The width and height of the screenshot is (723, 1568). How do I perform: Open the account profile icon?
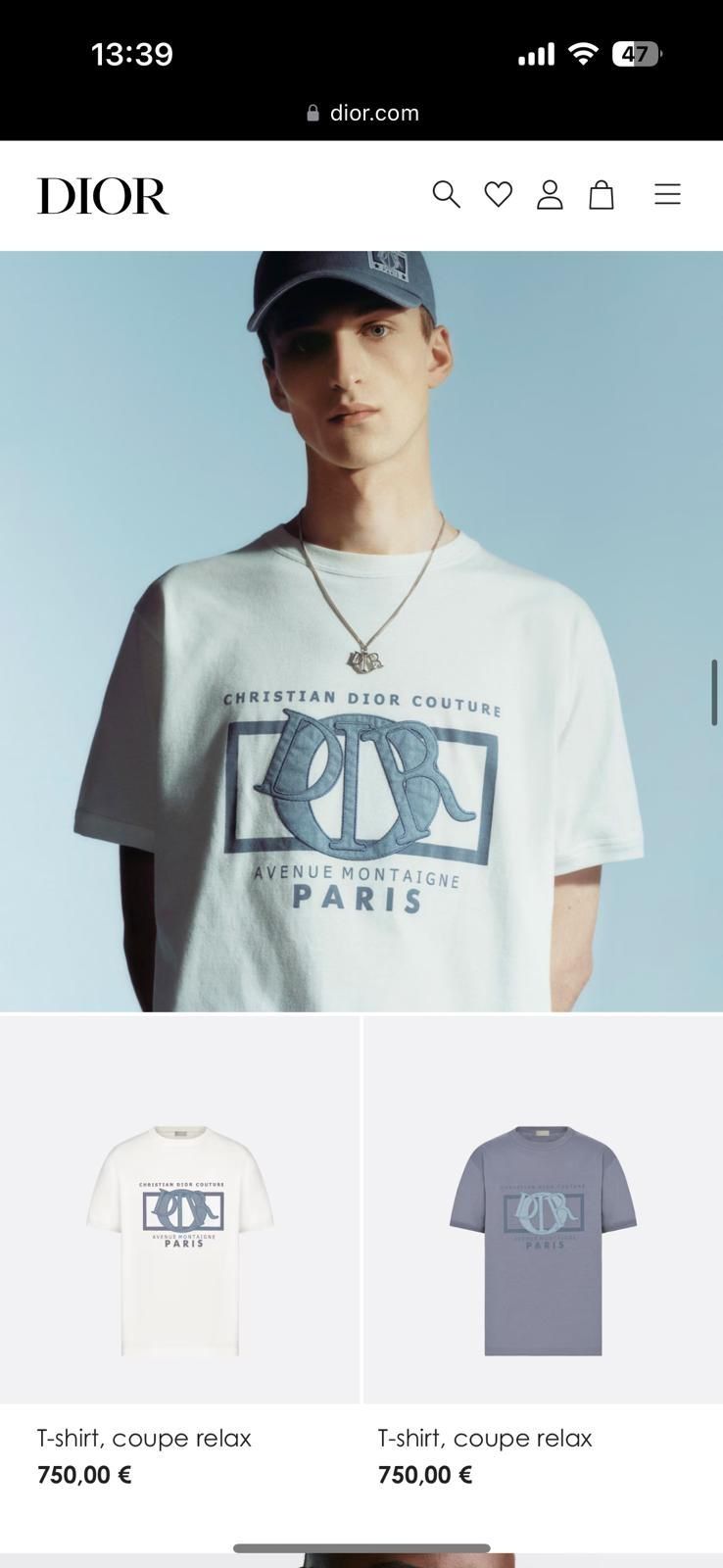pyautogui.click(x=550, y=194)
